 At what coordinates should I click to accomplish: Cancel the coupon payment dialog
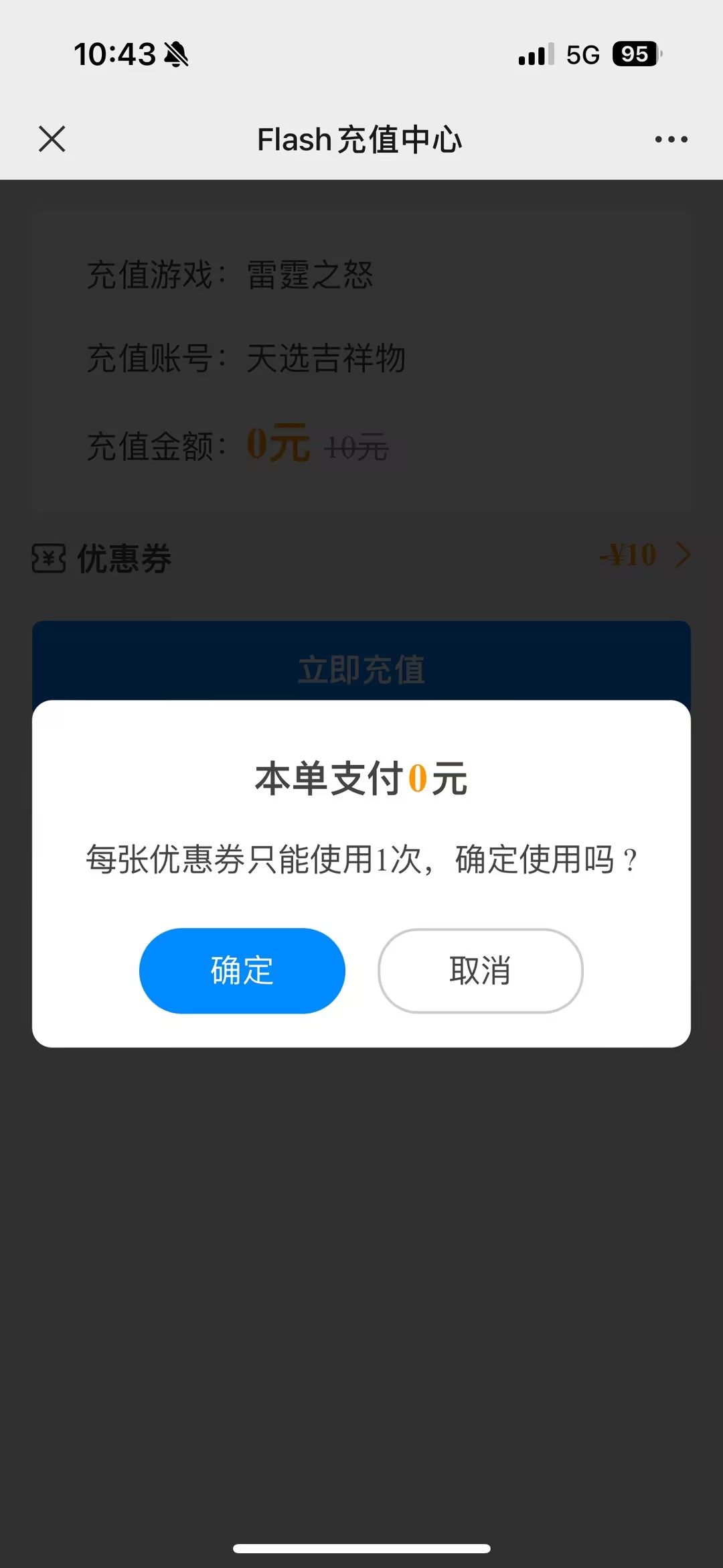pos(480,971)
